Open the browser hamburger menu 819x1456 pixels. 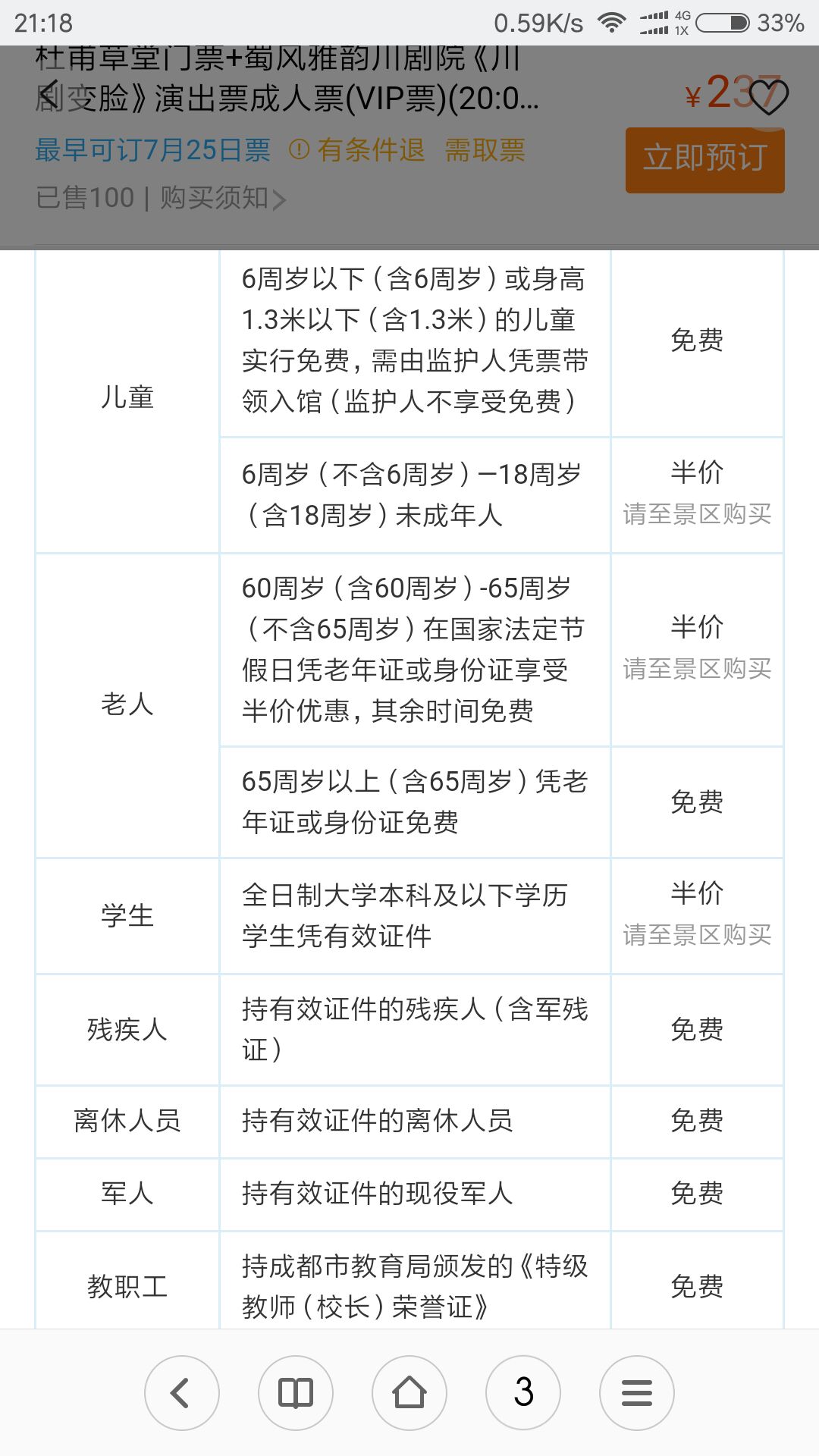637,1392
